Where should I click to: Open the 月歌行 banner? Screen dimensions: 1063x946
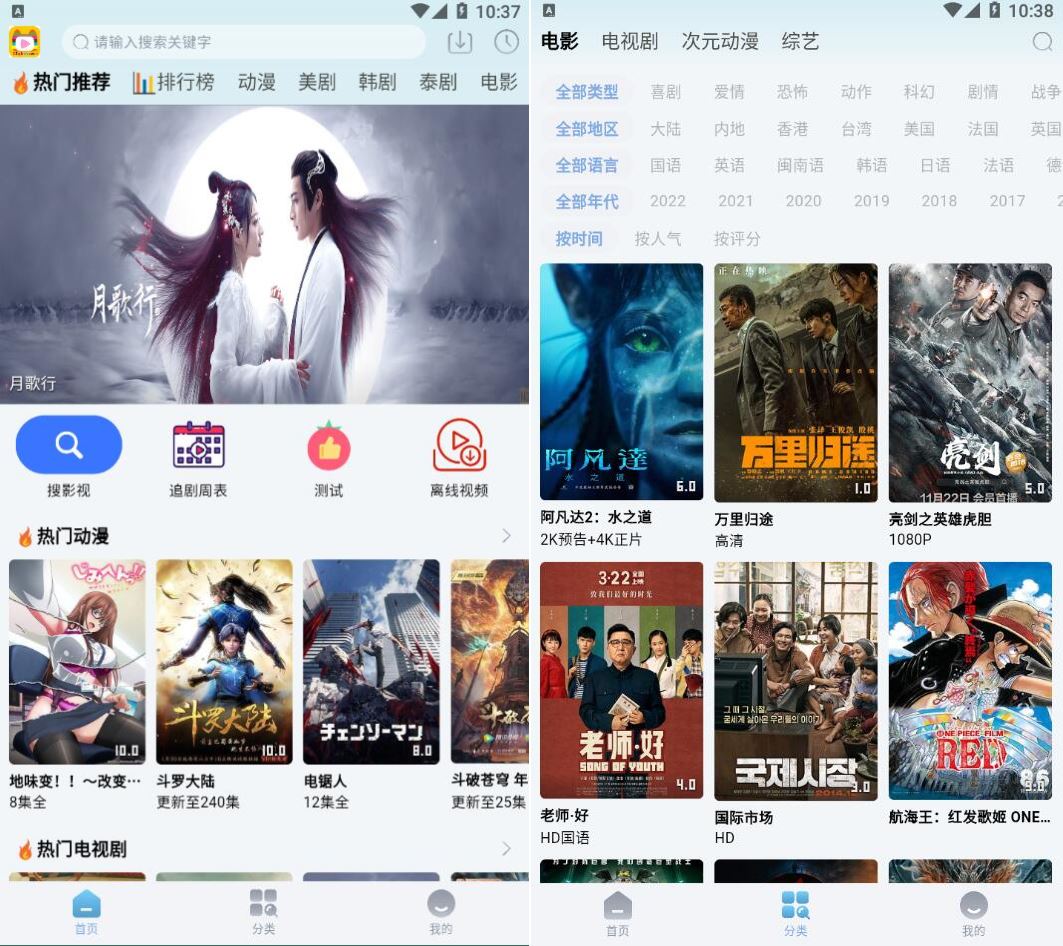[x=264, y=255]
